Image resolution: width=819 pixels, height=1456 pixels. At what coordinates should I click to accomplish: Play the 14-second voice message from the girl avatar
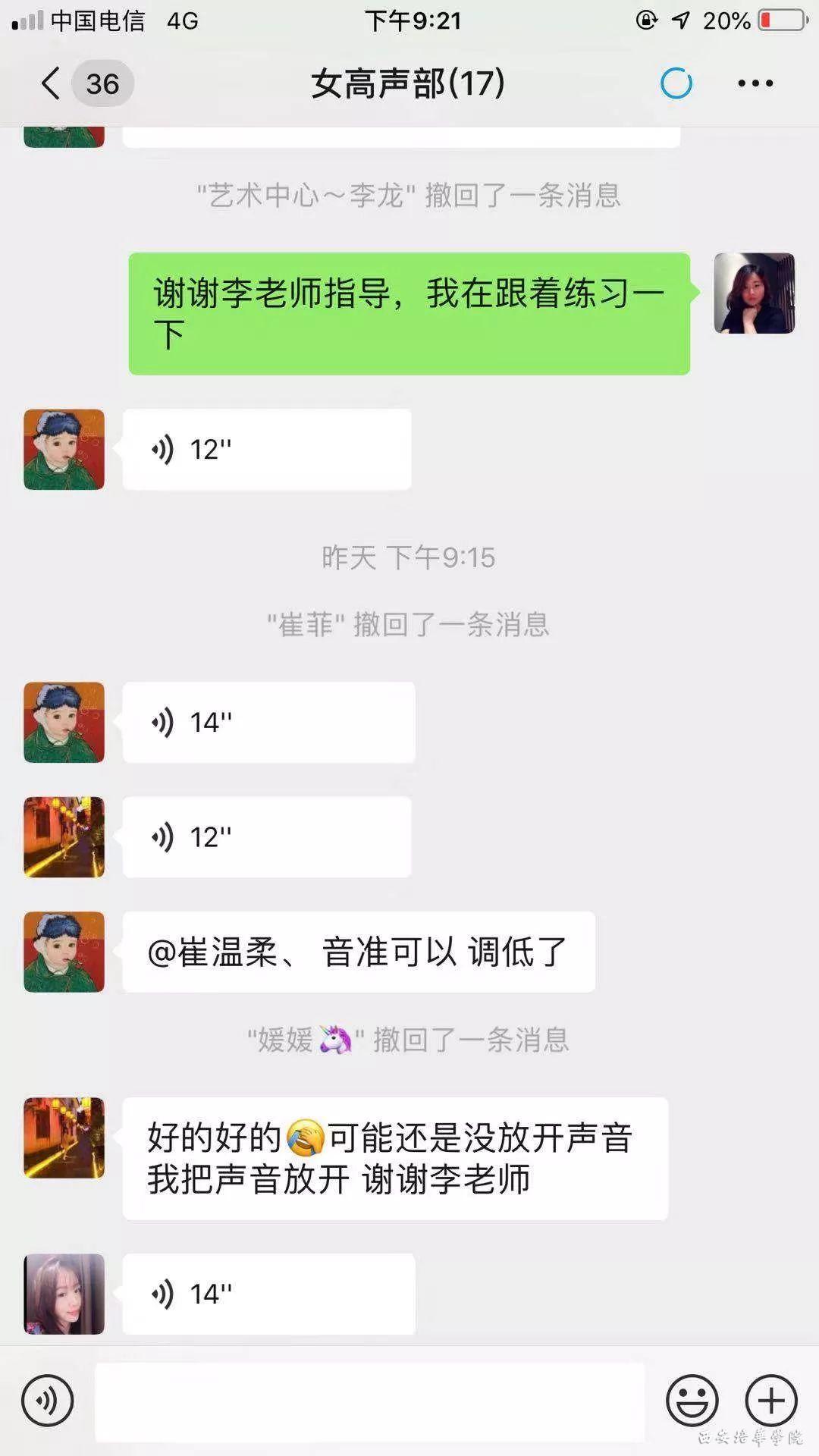point(268,1294)
